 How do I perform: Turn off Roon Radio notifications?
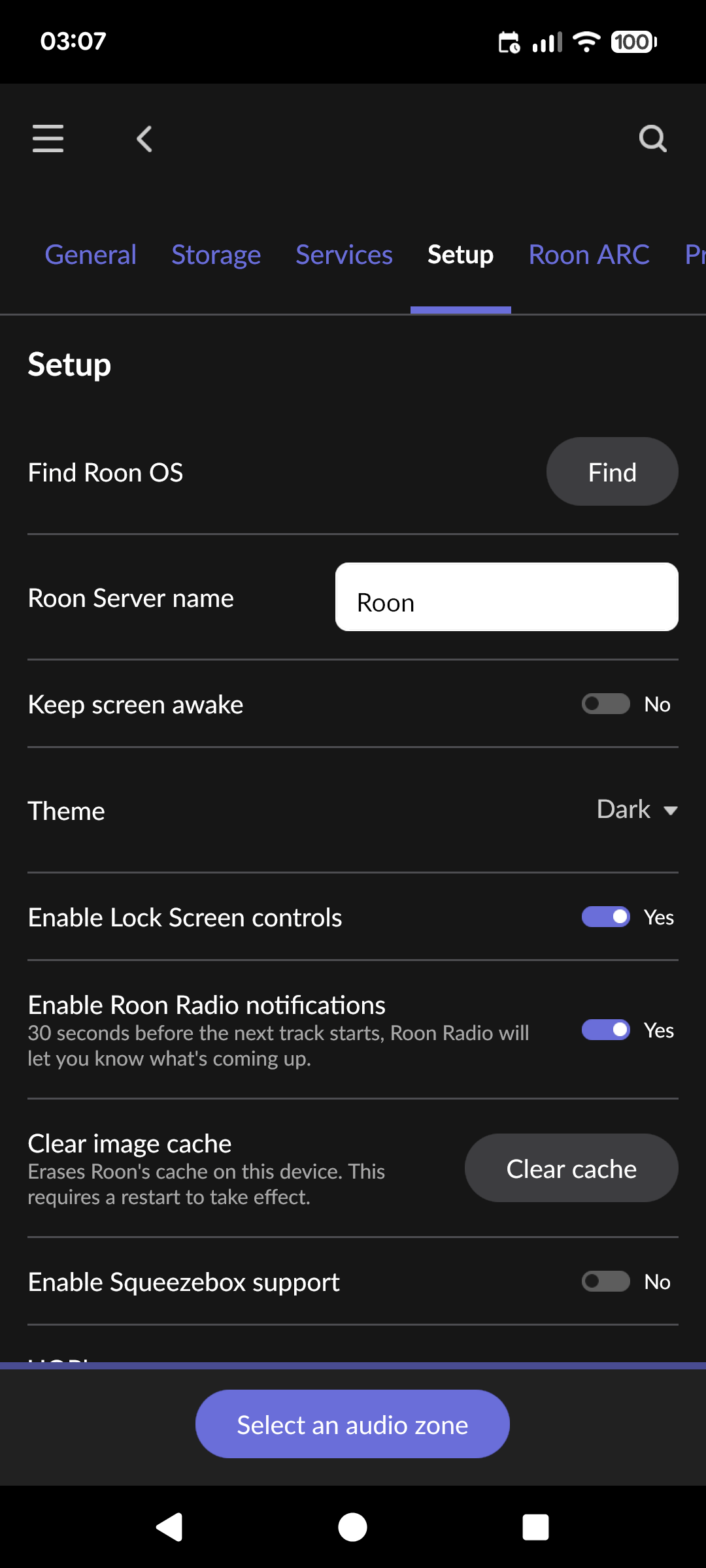[606, 1030]
